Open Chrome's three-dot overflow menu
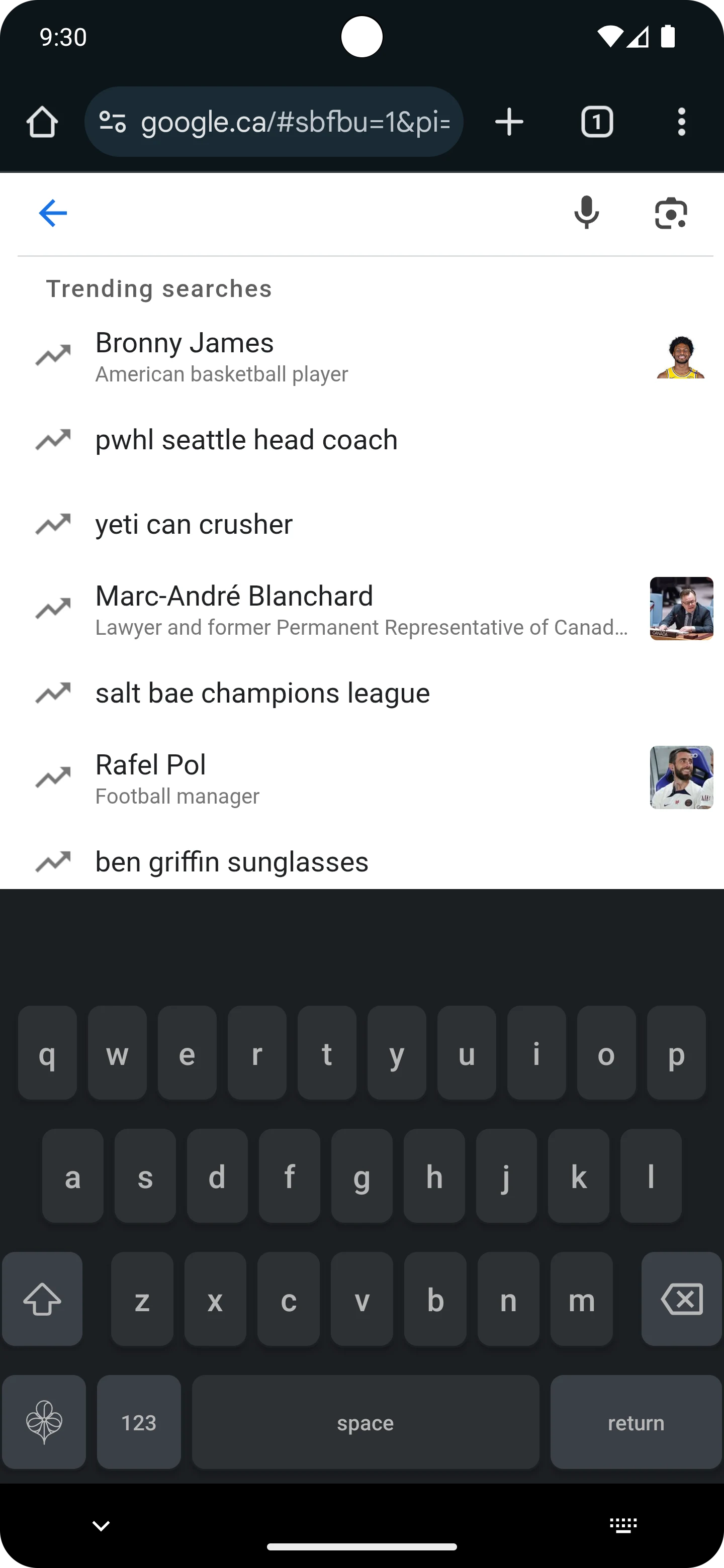The height and width of the screenshot is (1568, 724). point(681,122)
